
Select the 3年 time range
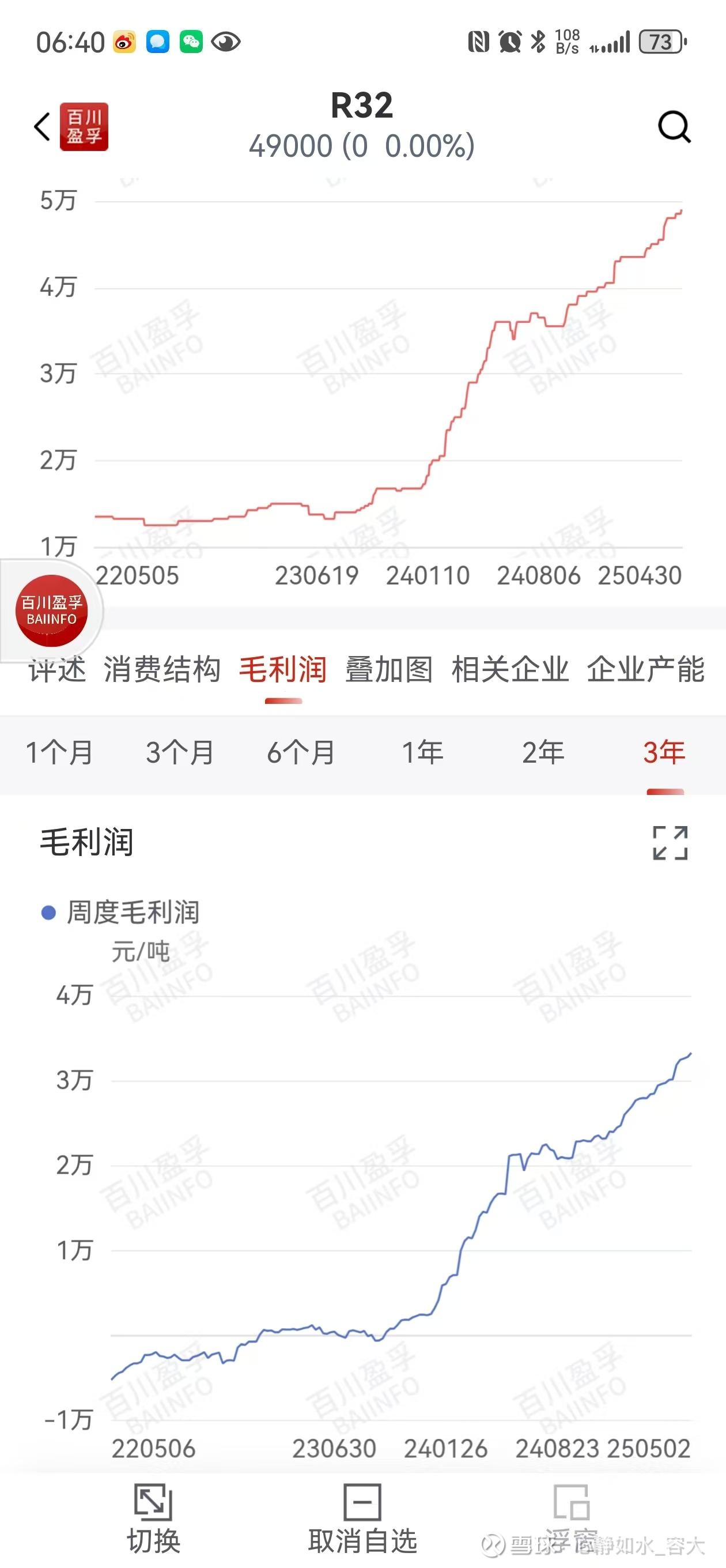tap(664, 753)
